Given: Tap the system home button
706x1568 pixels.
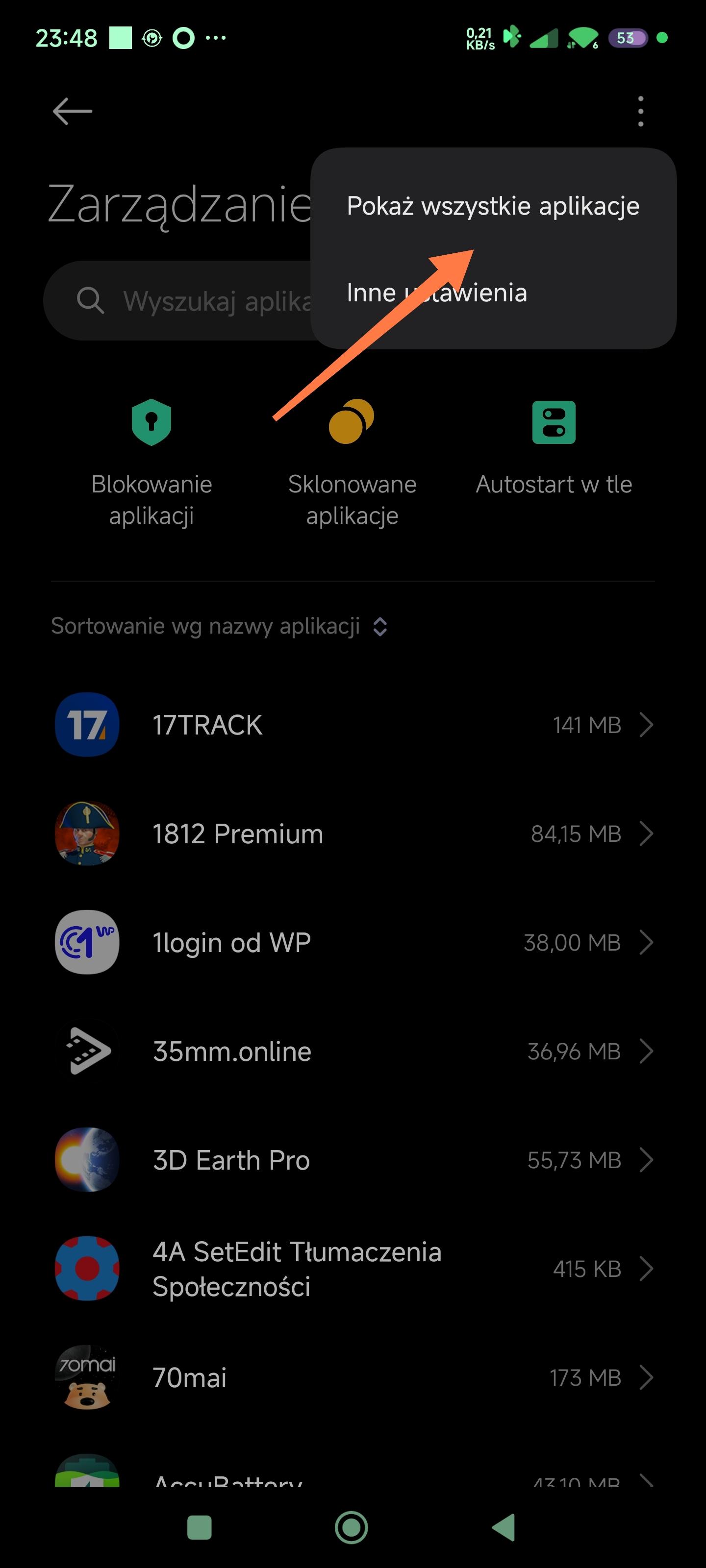Looking at the screenshot, I should click(x=352, y=1527).
